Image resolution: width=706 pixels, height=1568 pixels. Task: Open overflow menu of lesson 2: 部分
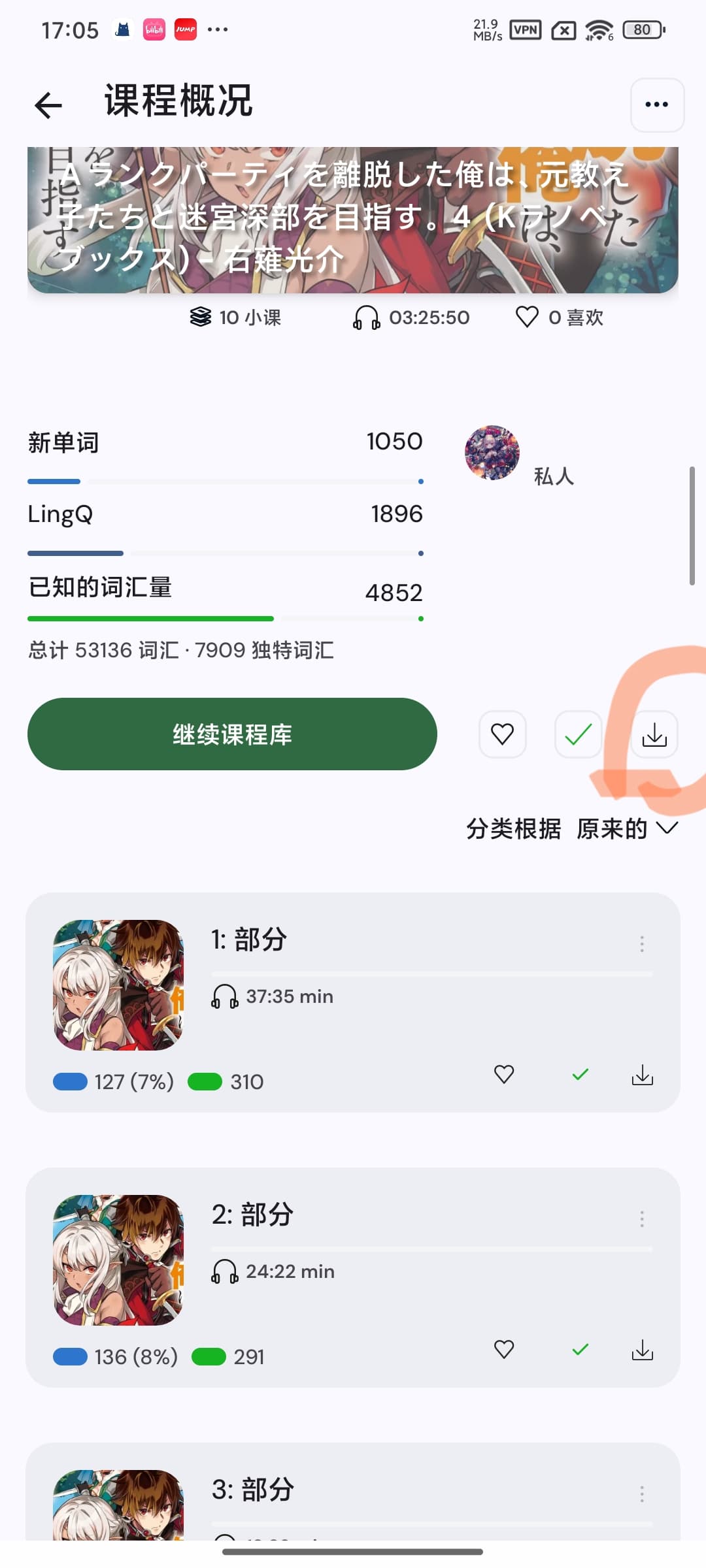click(x=642, y=1219)
